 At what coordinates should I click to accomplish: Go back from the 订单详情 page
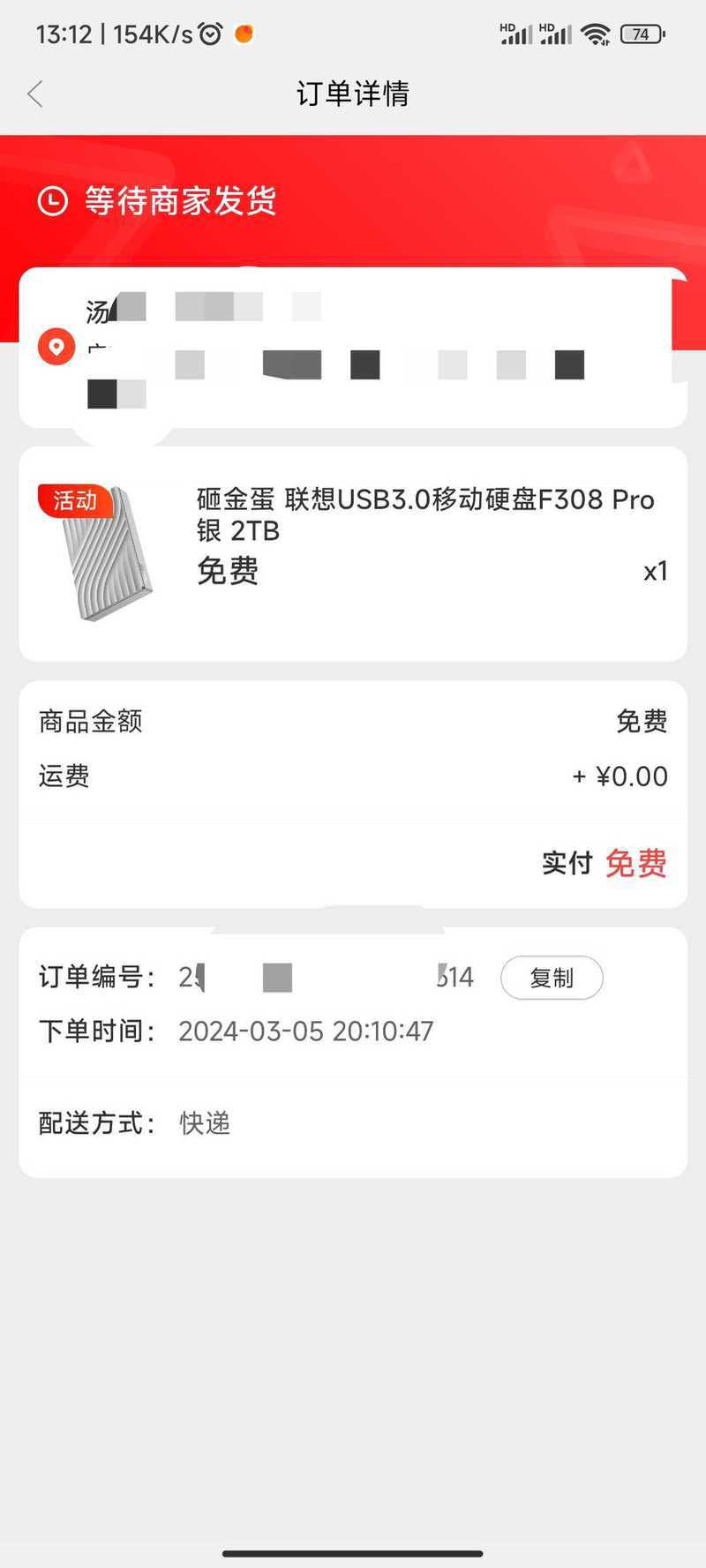point(35,94)
